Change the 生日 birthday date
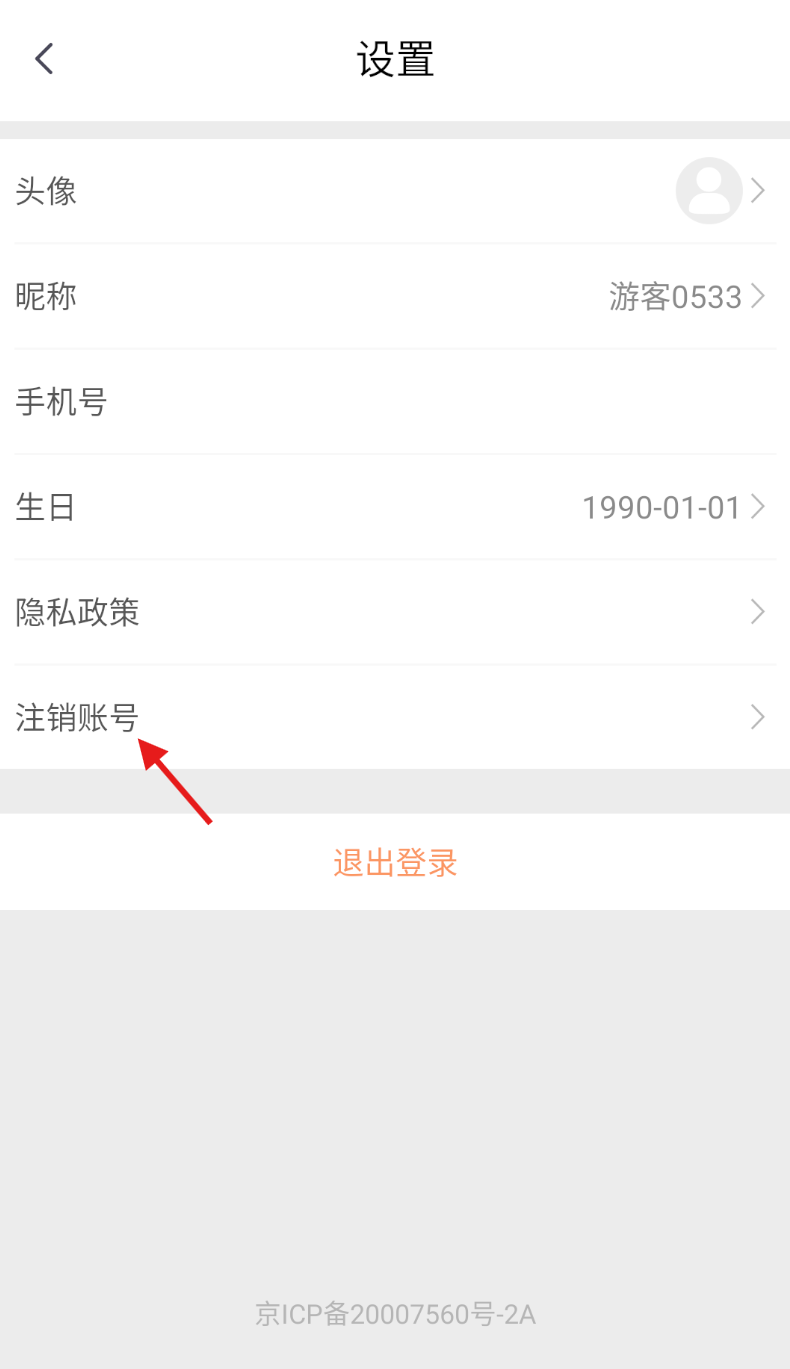Viewport: 790px width, 1369px height. (395, 507)
